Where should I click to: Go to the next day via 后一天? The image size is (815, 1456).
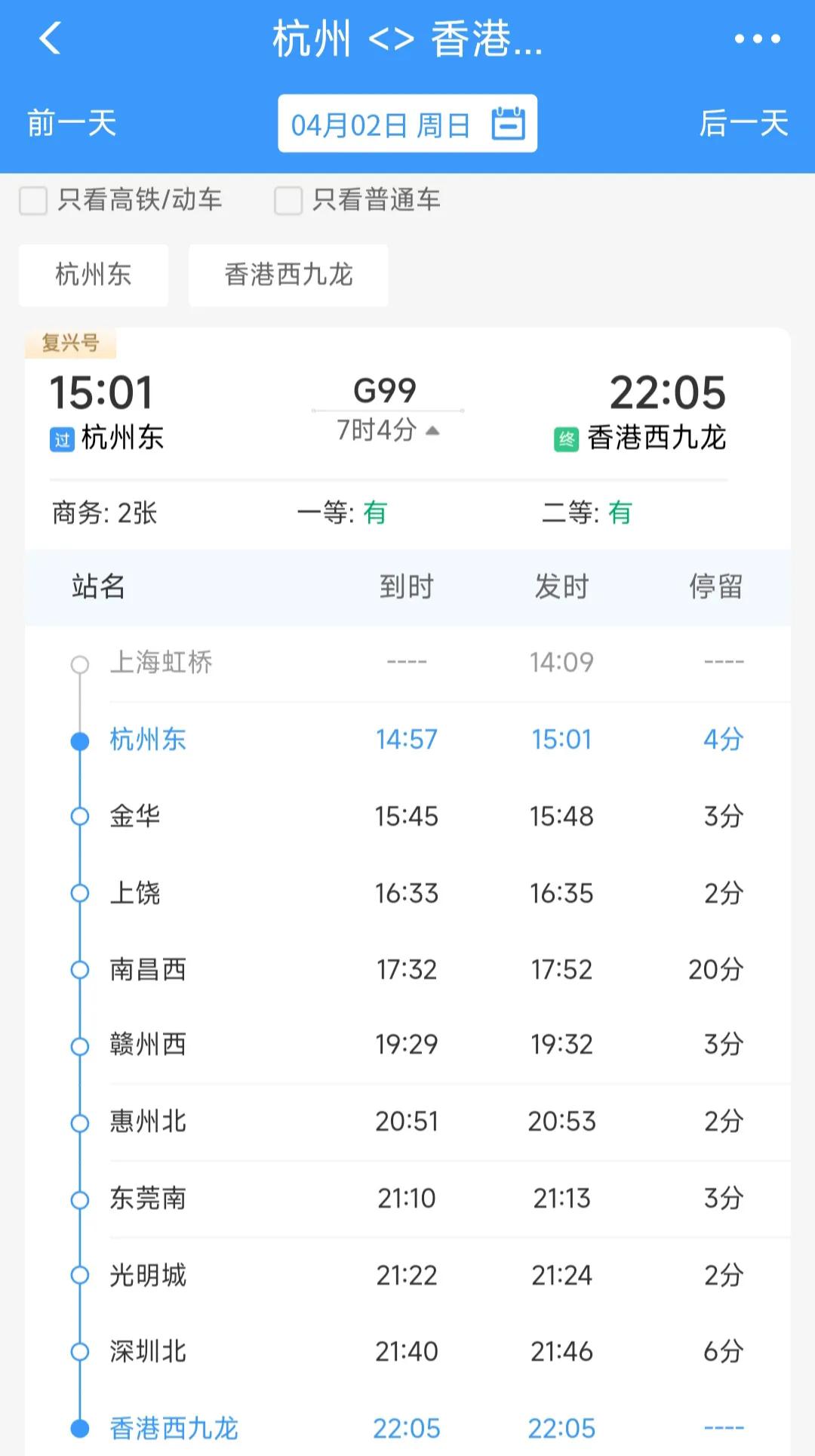[746, 123]
